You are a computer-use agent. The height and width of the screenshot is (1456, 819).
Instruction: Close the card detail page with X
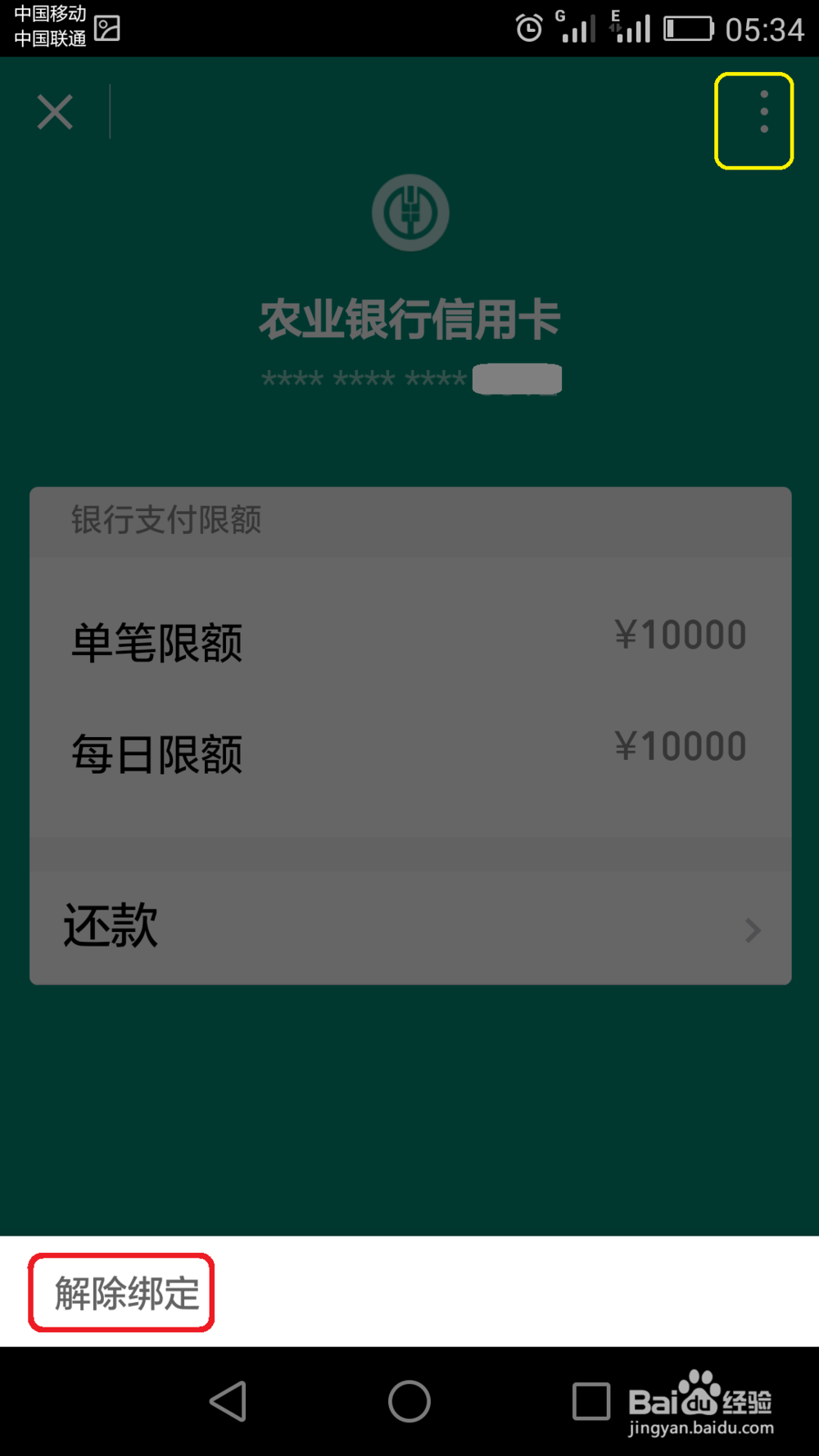coord(54,111)
